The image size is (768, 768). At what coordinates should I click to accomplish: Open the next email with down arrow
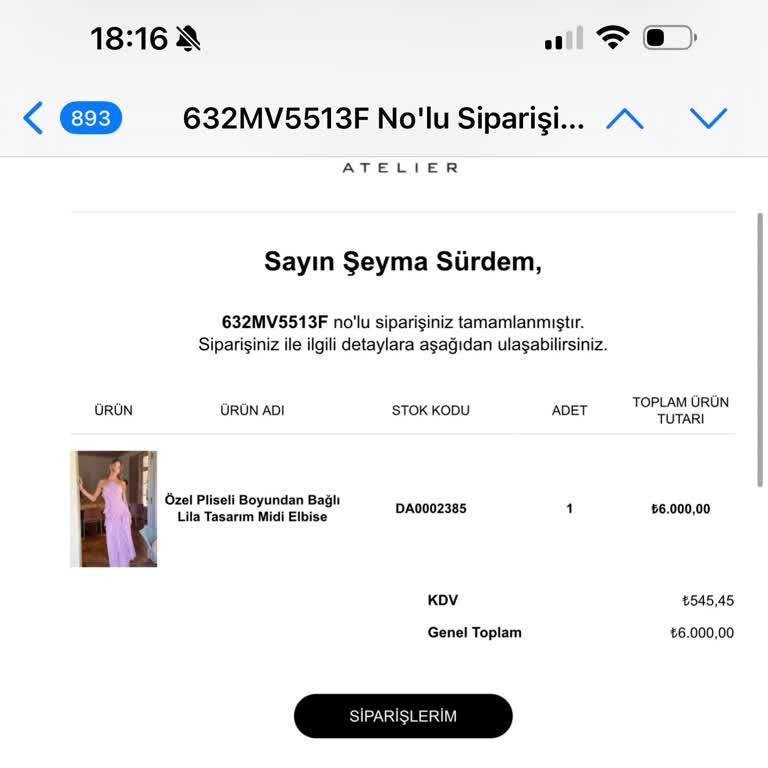pyautogui.click(x=708, y=119)
